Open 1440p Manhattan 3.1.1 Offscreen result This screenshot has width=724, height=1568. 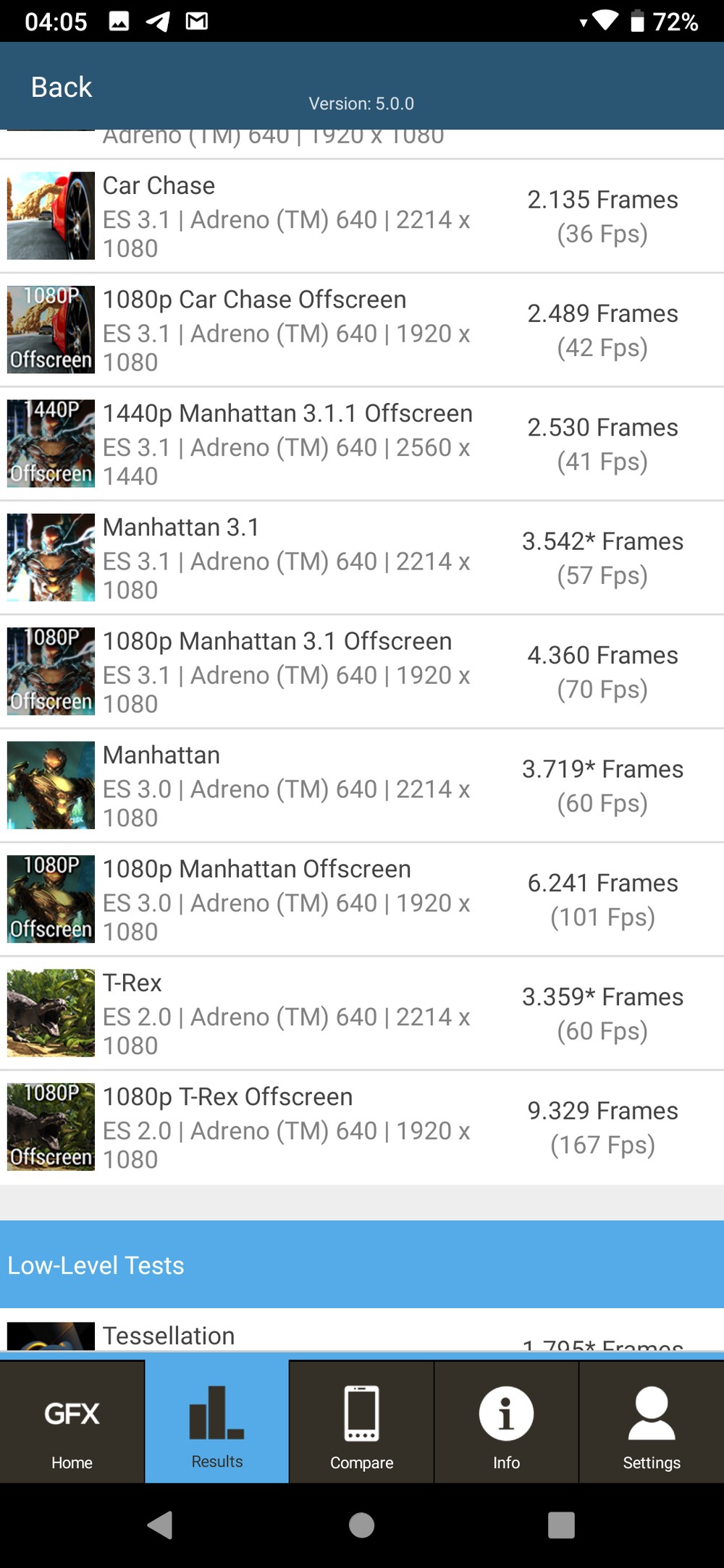pos(362,444)
